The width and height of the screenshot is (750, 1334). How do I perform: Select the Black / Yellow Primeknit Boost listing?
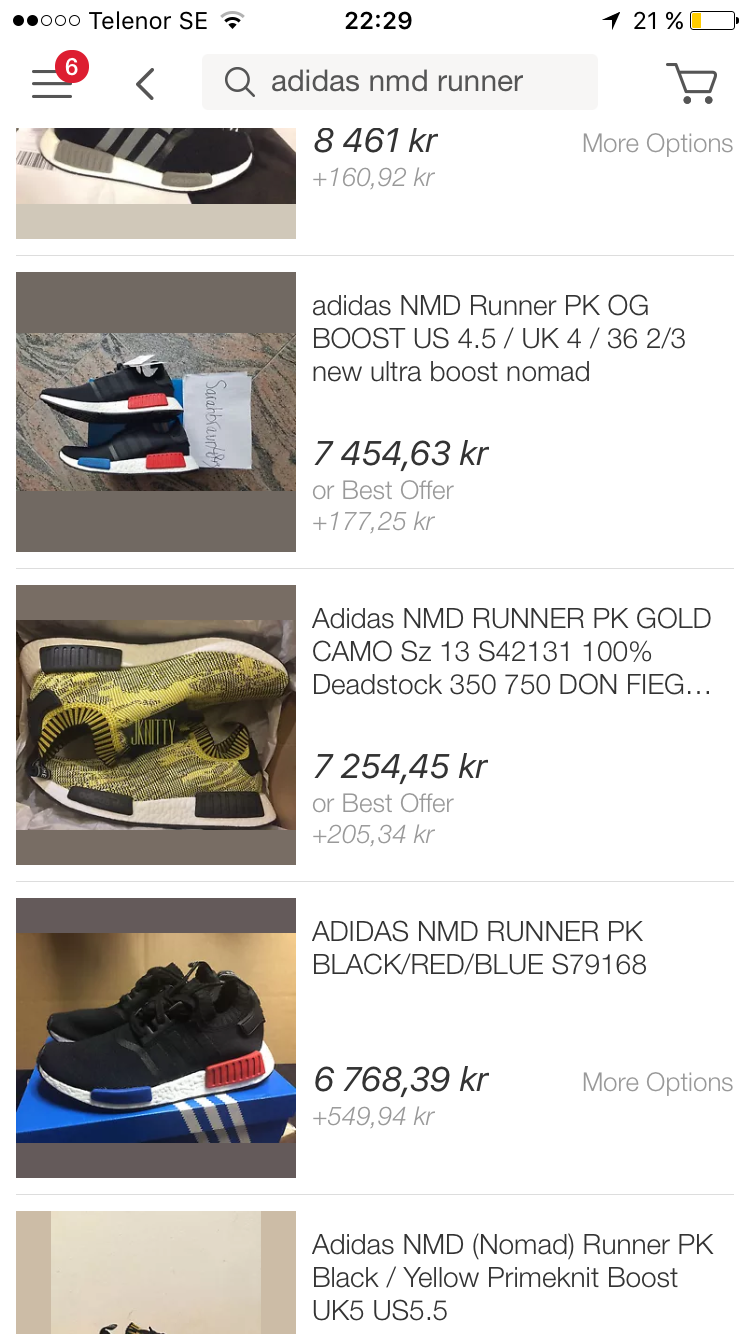tap(375, 1265)
